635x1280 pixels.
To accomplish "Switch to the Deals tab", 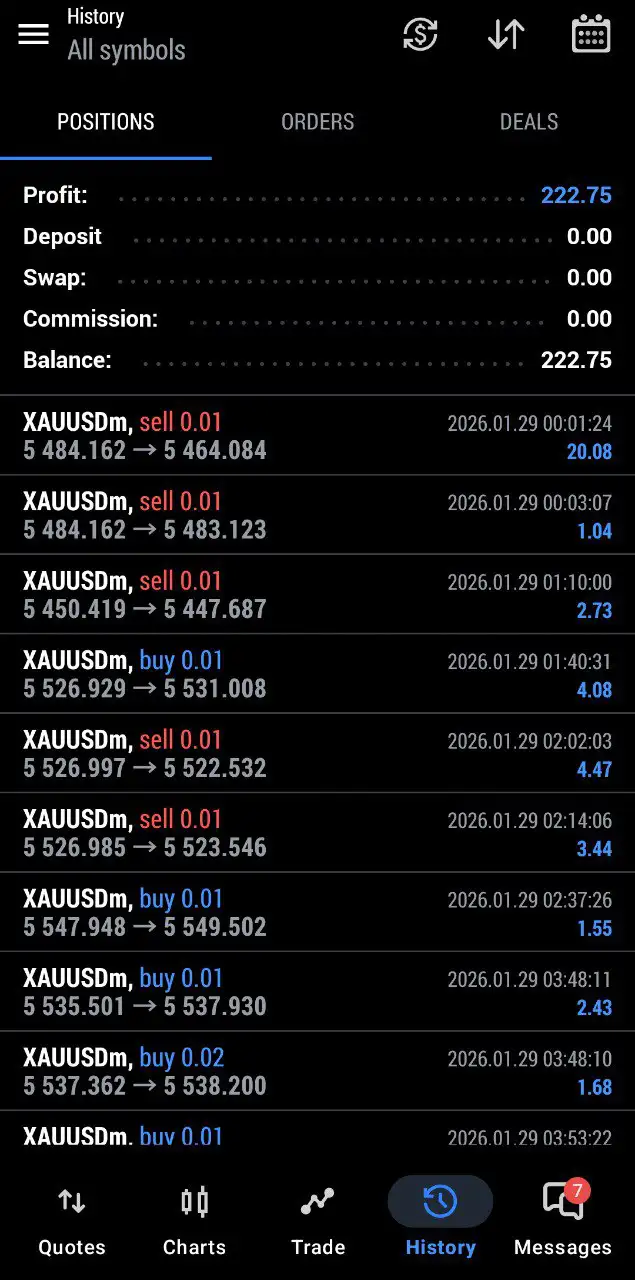I will [528, 122].
